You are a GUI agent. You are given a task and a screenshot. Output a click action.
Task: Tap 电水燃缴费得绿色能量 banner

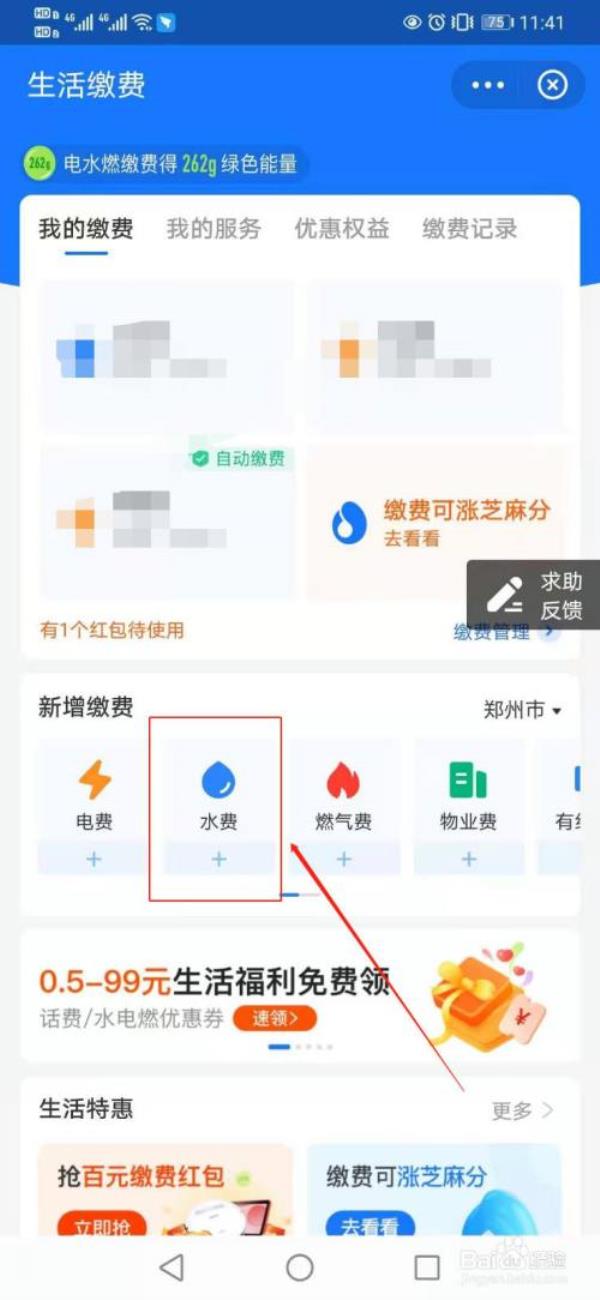[165, 164]
